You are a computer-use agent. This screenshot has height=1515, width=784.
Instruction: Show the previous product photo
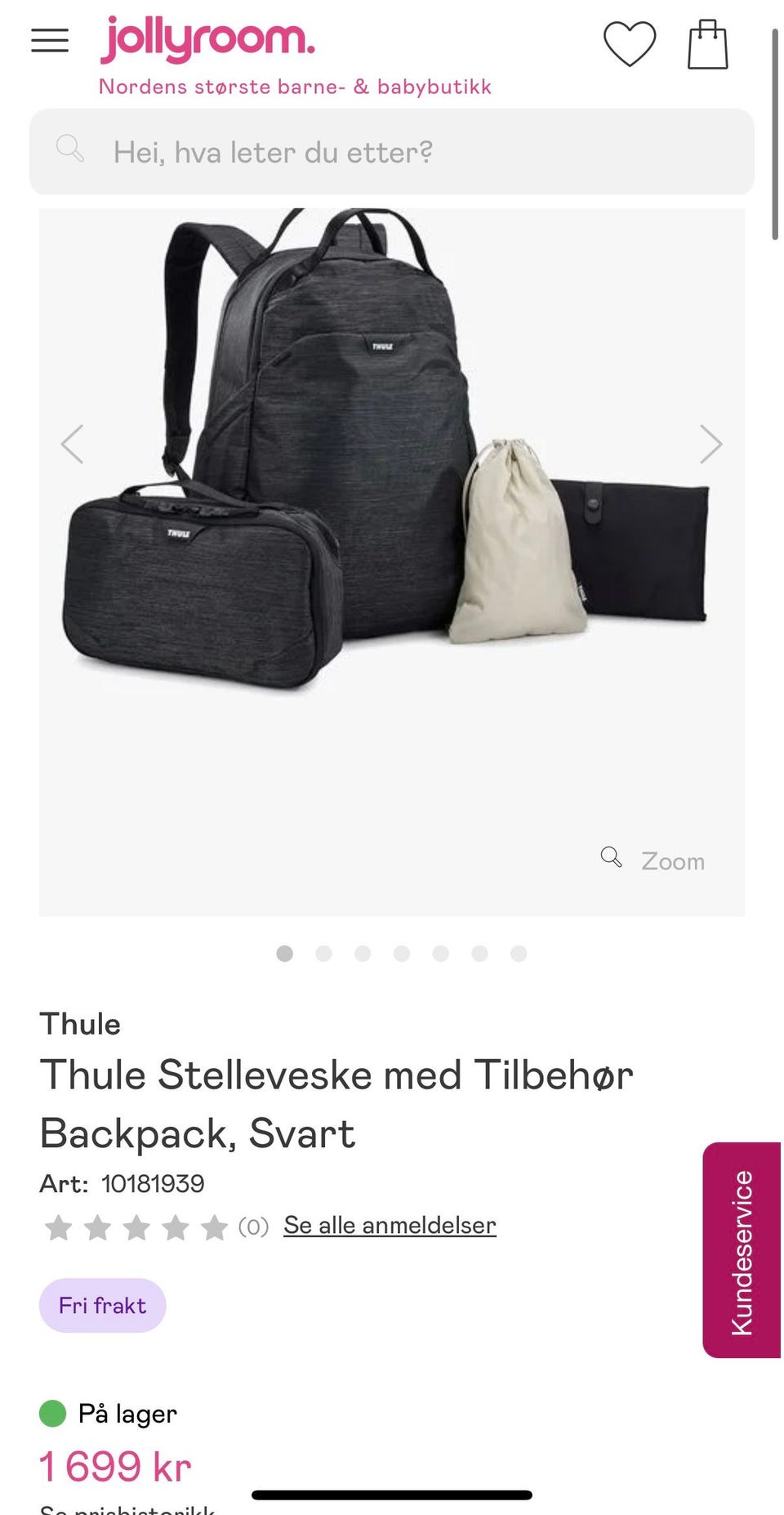[x=73, y=444]
